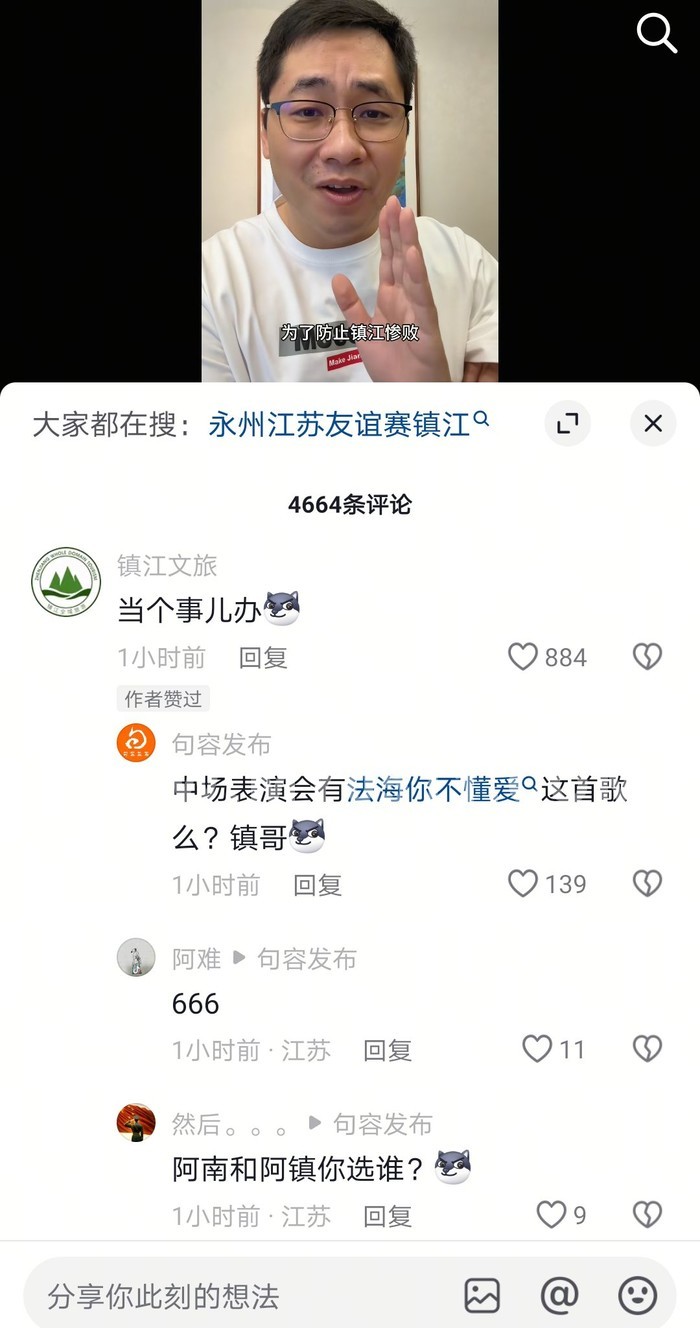700x1328 pixels.
Task: Open the emoji picker
Action: click(637, 1296)
